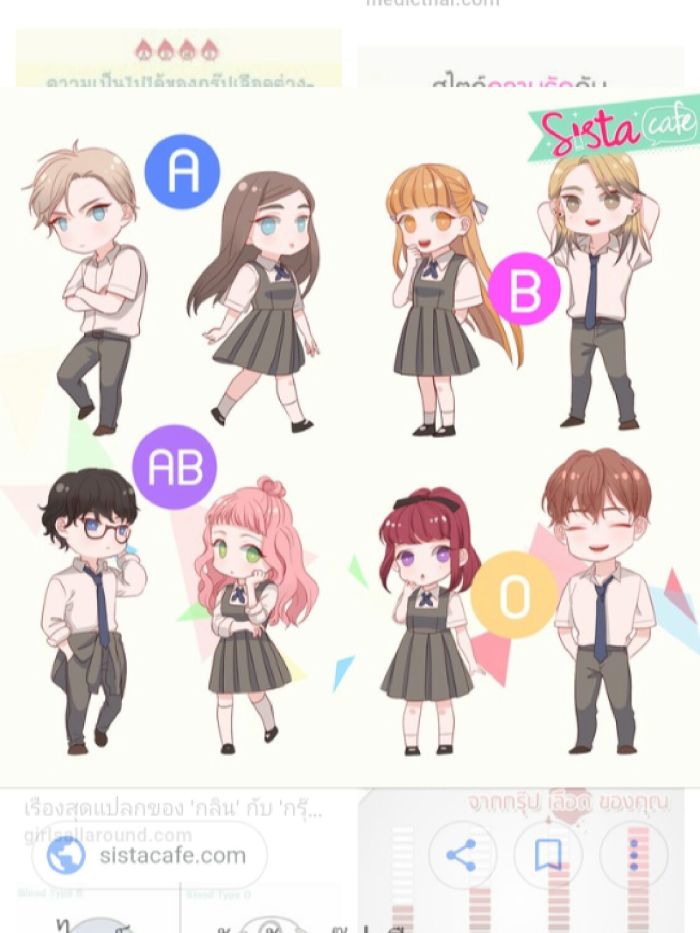Share this blood type image
Screen dimensions: 700x933
[x=461, y=855]
